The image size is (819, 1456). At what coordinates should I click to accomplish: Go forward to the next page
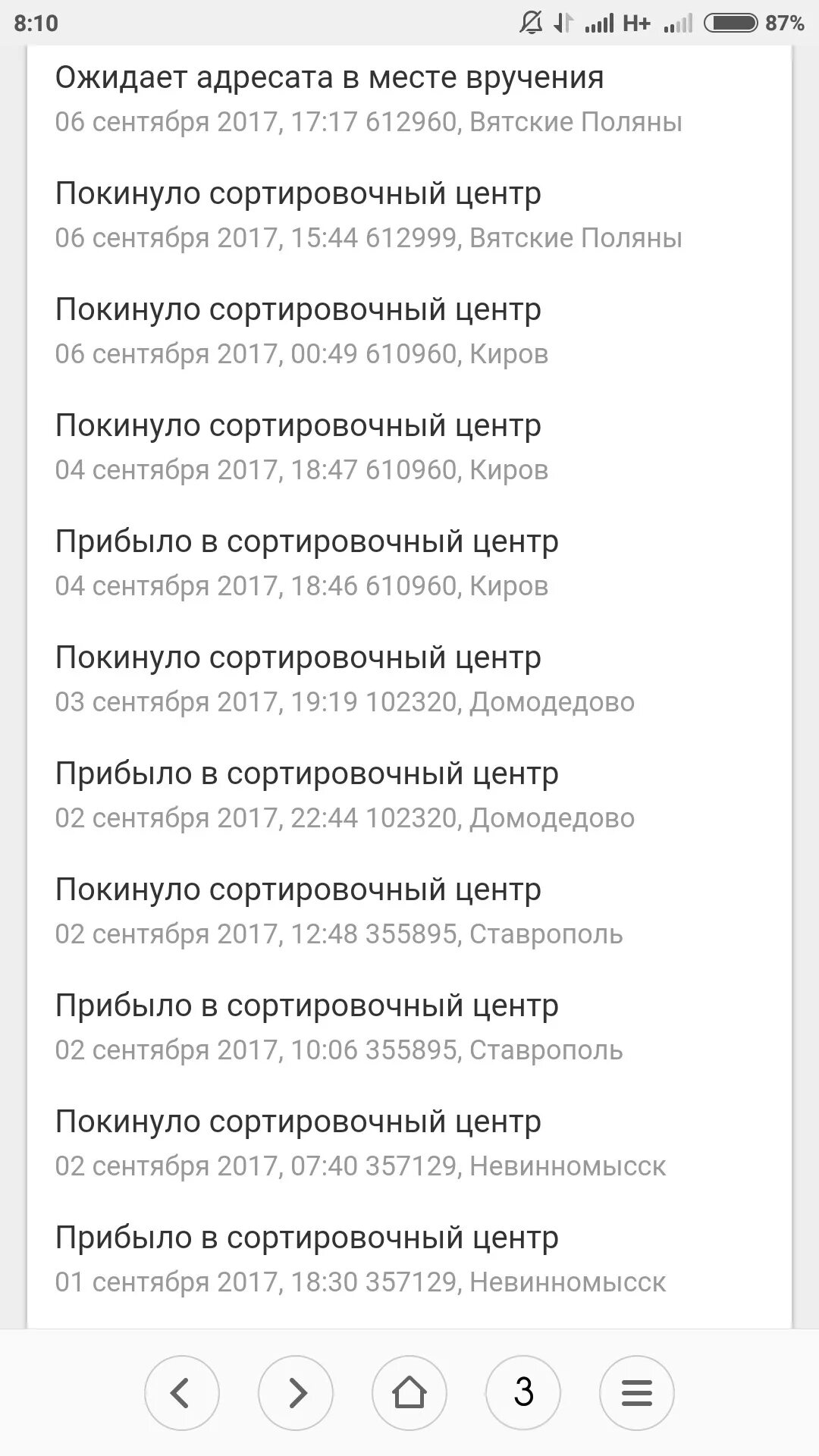[296, 1392]
